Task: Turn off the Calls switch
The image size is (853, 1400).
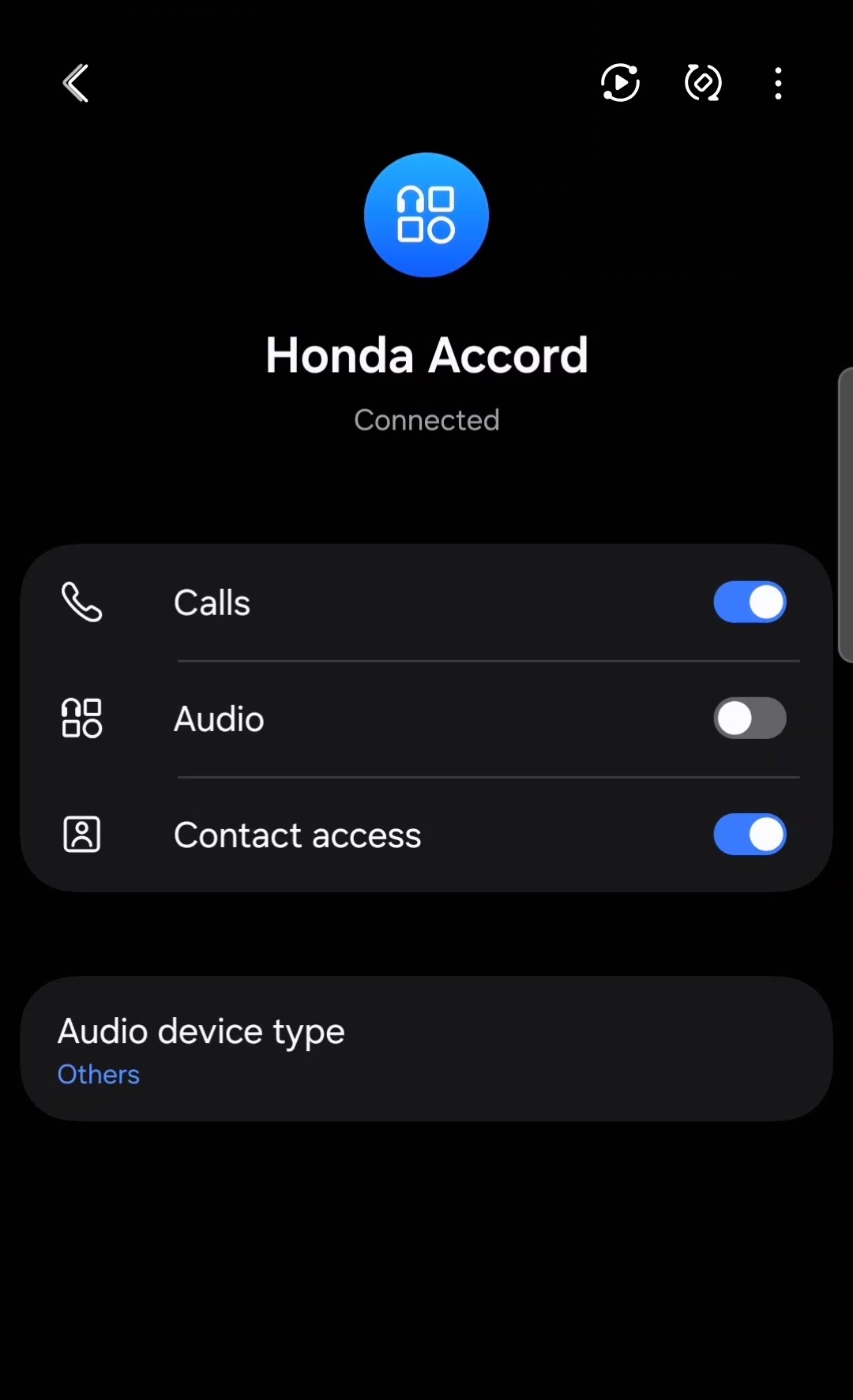Action: tap(750, 602)
